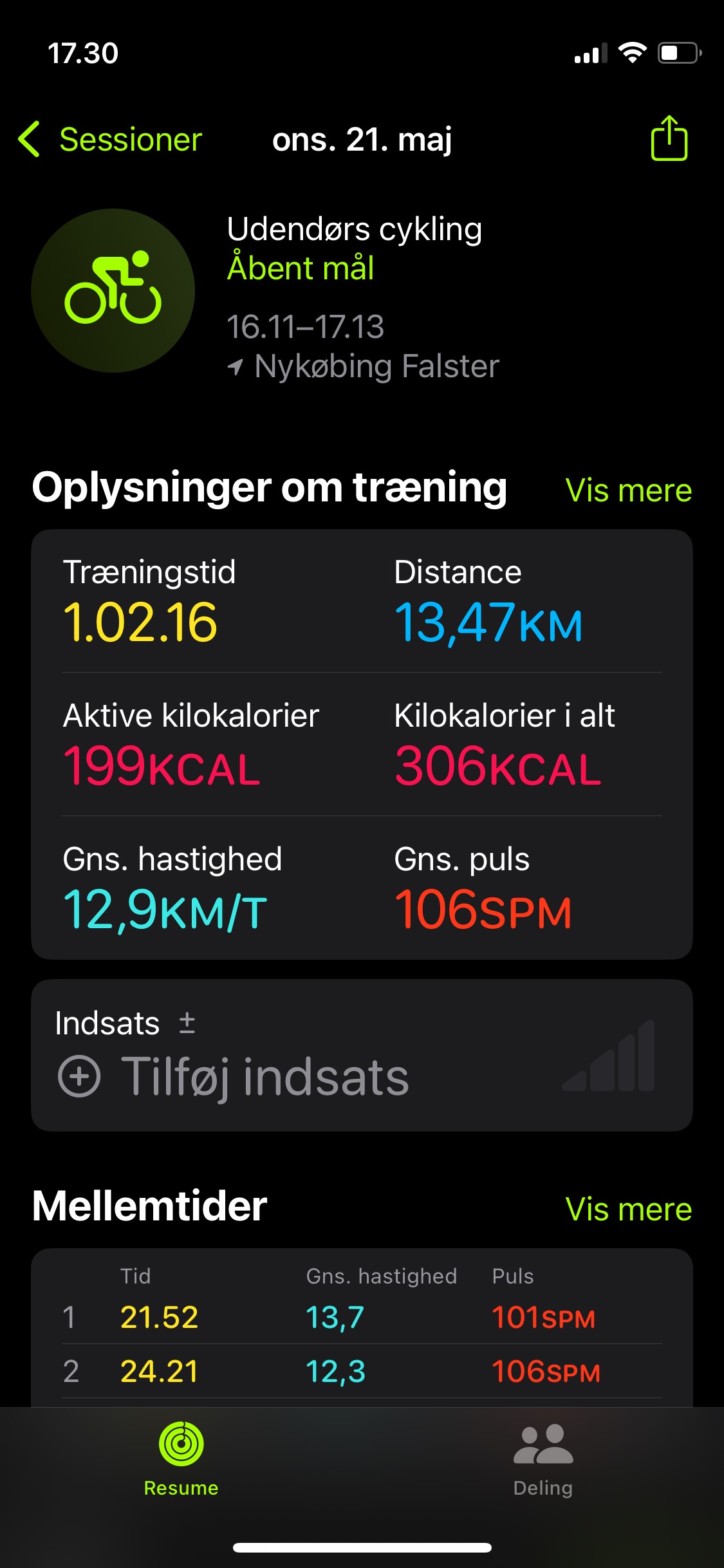This screenshot has height=1568, width=724.
Task: Show more under Oplysninger om træning
Action: tap(628, 490)
